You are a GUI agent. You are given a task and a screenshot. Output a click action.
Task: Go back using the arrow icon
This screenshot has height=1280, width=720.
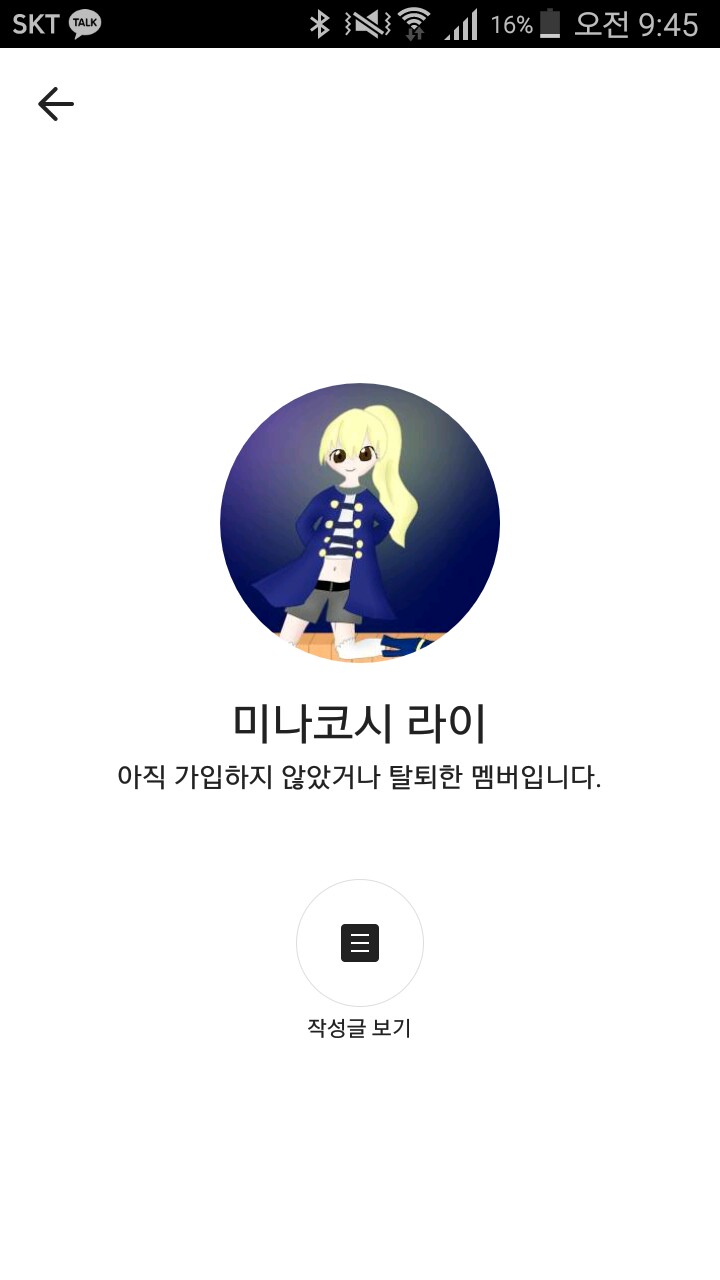(56, 104)
